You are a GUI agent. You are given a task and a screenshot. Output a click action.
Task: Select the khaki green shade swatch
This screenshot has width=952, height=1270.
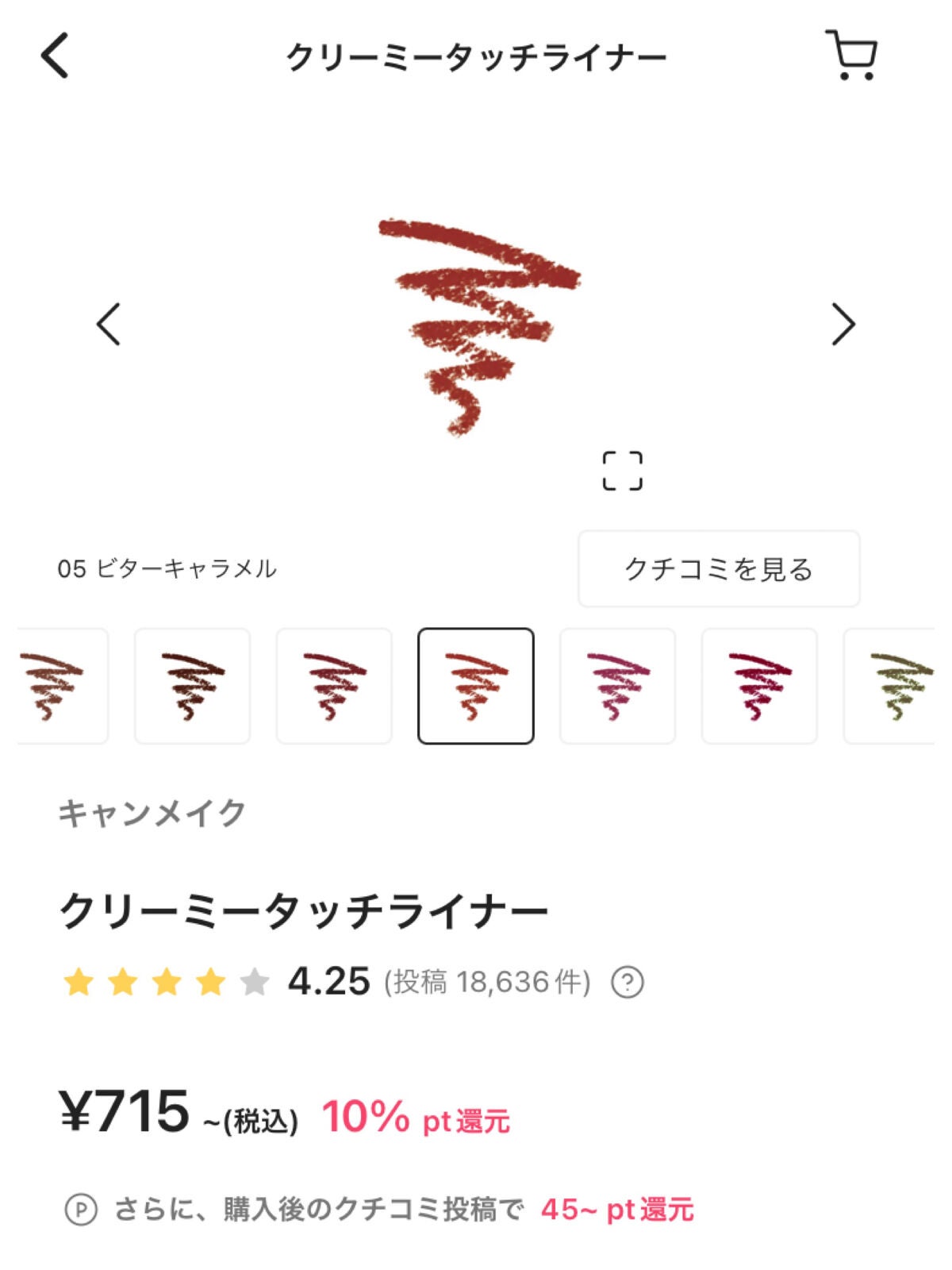(892, 686)
